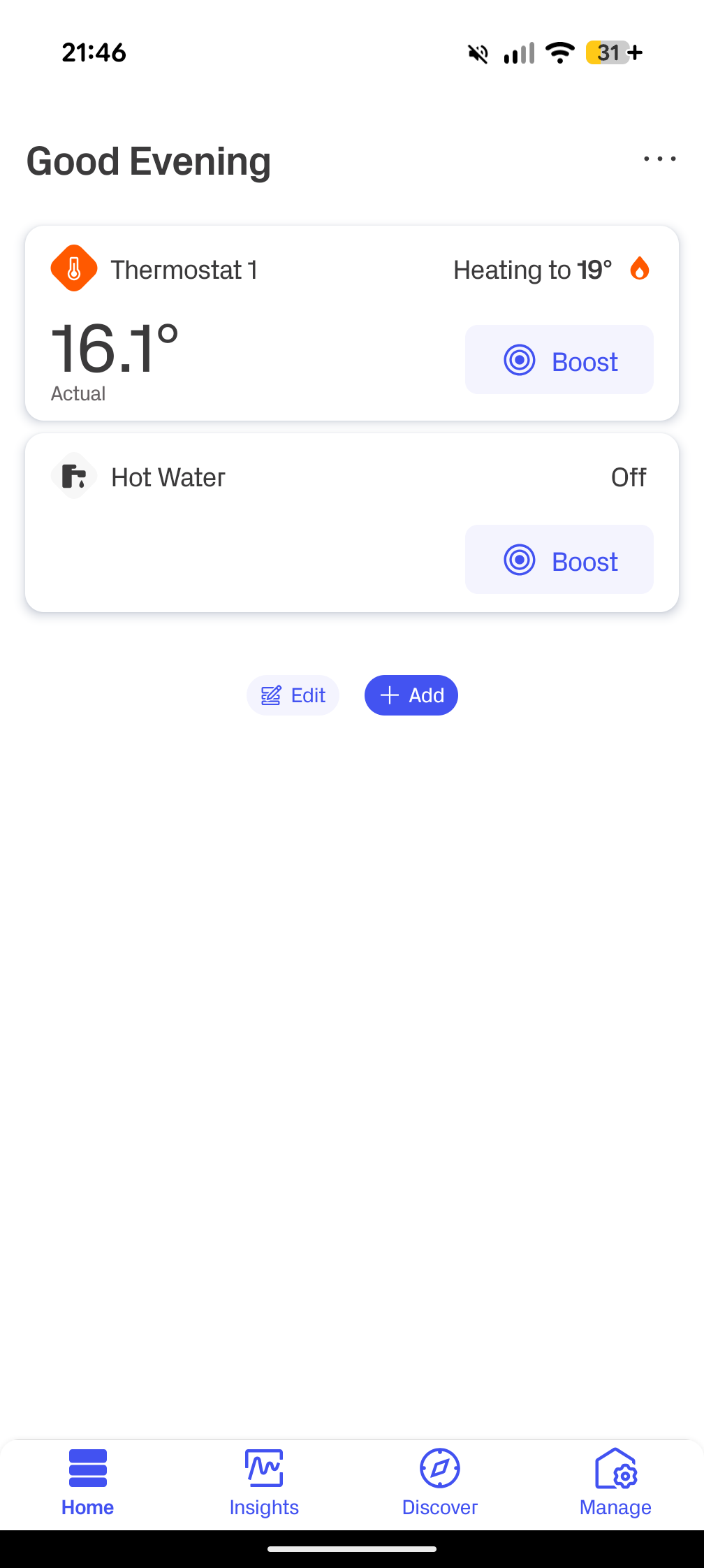Tap Edit to rearrange the dashboard
The height and width of the screenshot is (1568, 704).
293,696
